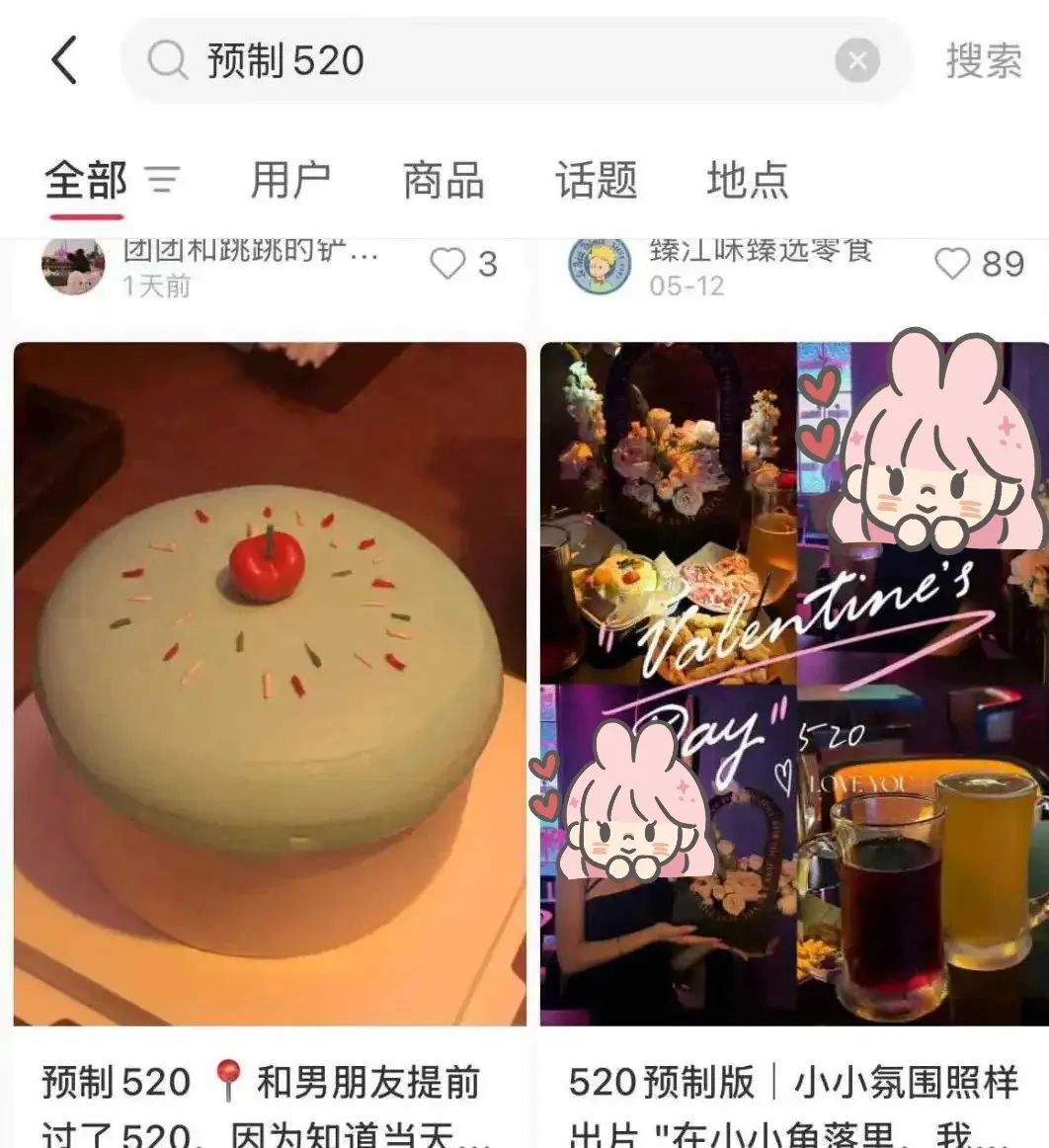Like the post by 臻江味臻选零食
The width and height of the screenshot is (1049, 1148).
(953, 264)
